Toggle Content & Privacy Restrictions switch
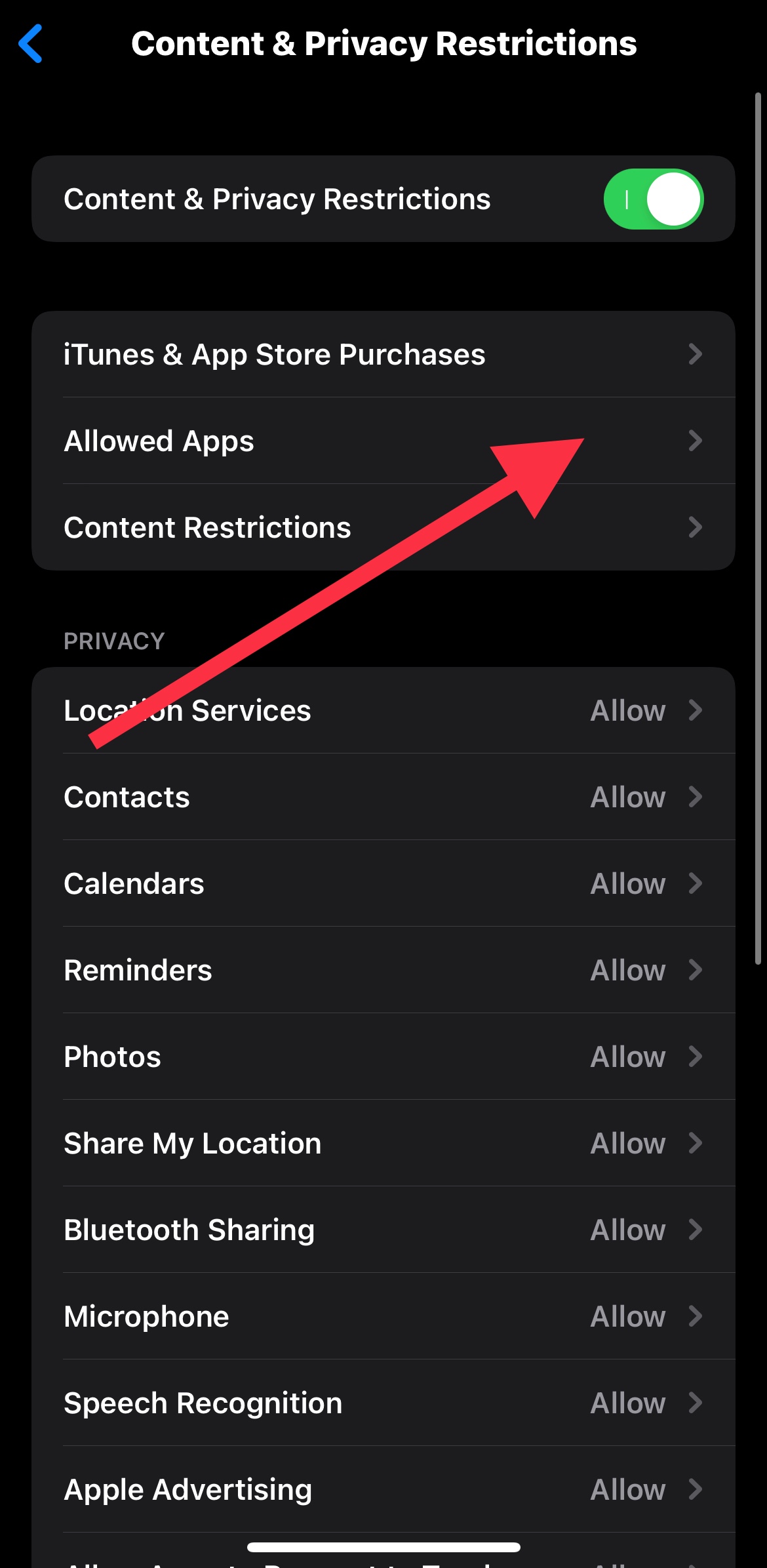 [653, 199]
